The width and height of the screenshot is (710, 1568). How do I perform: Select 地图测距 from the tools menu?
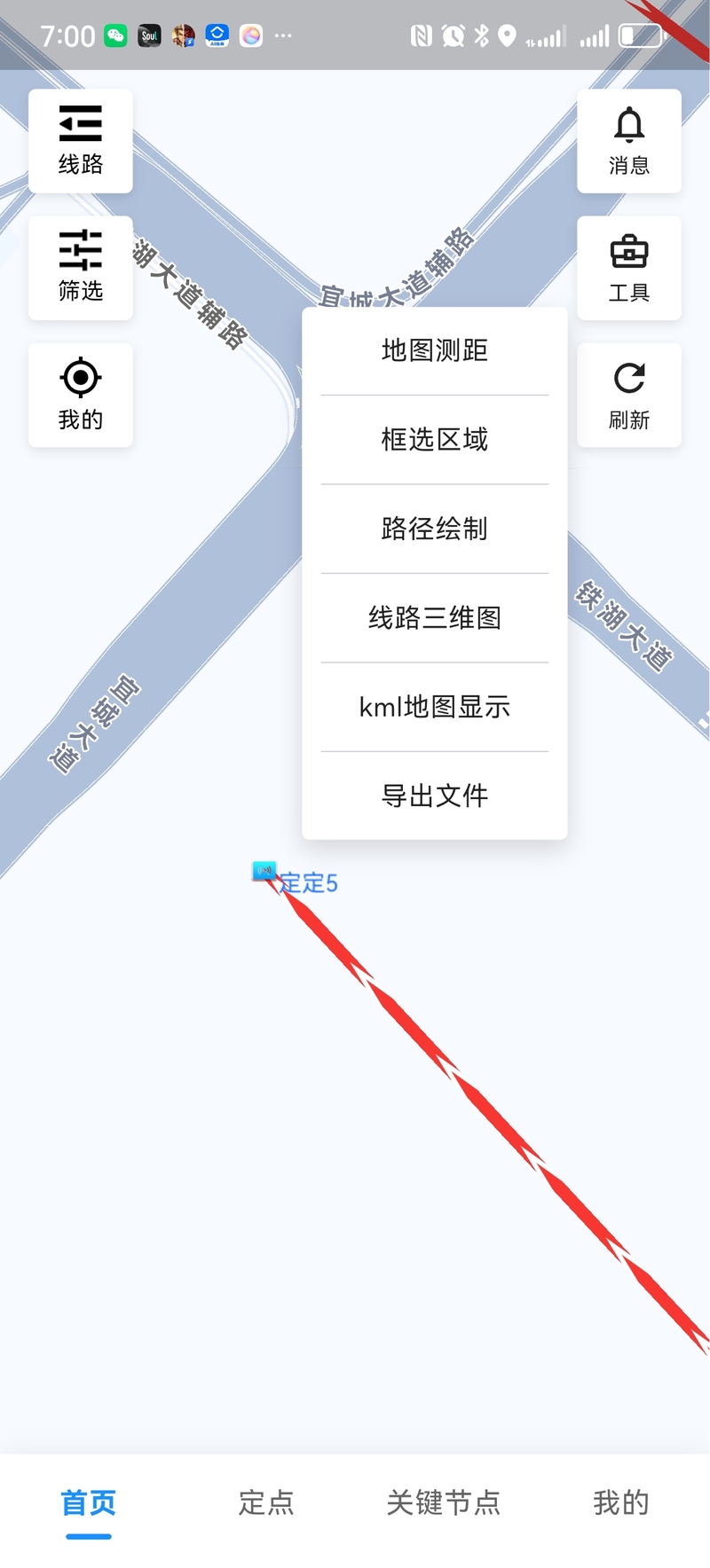point(435,351)
